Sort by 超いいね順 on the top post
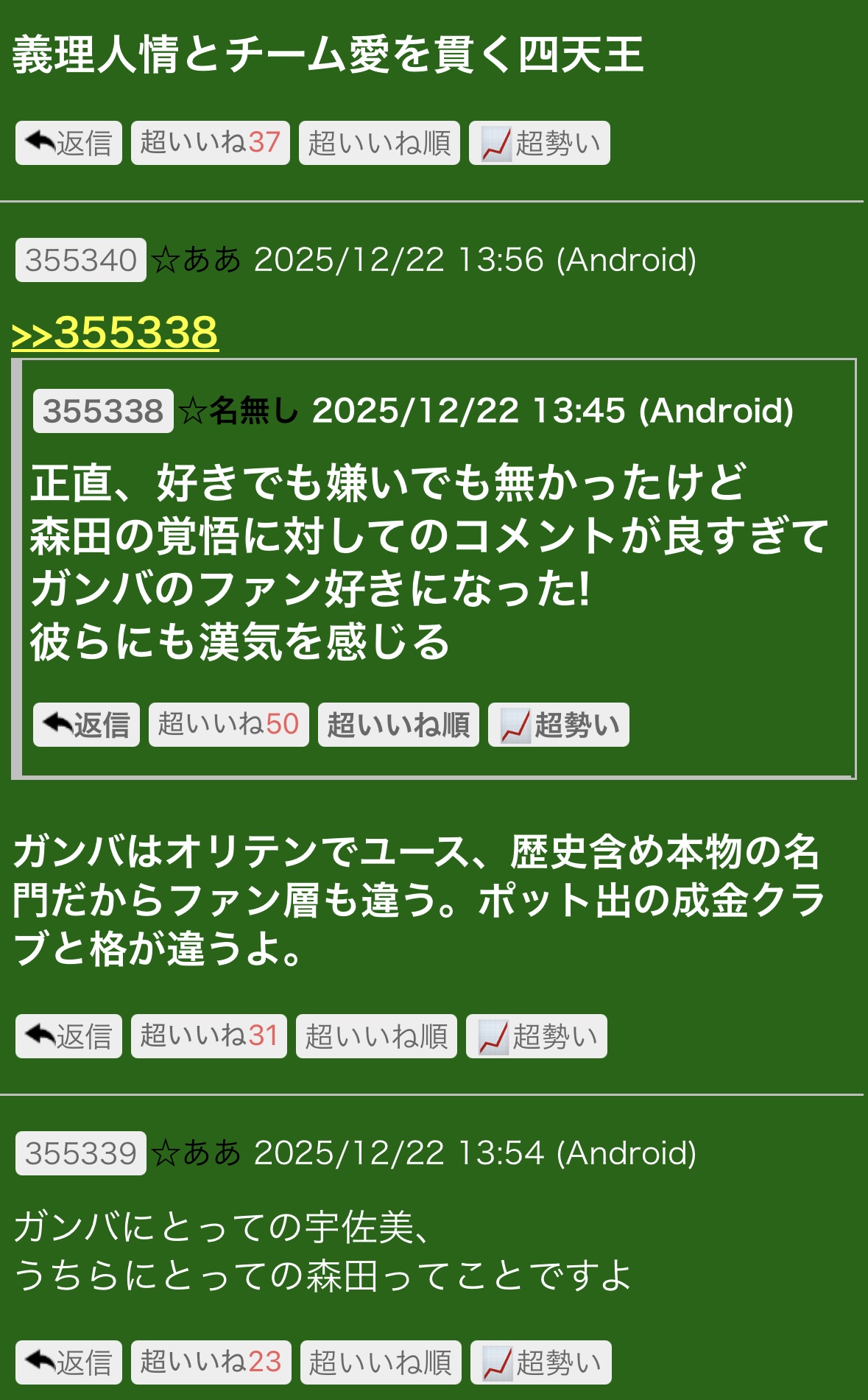 pyautogui.click(x=379, y=143)
